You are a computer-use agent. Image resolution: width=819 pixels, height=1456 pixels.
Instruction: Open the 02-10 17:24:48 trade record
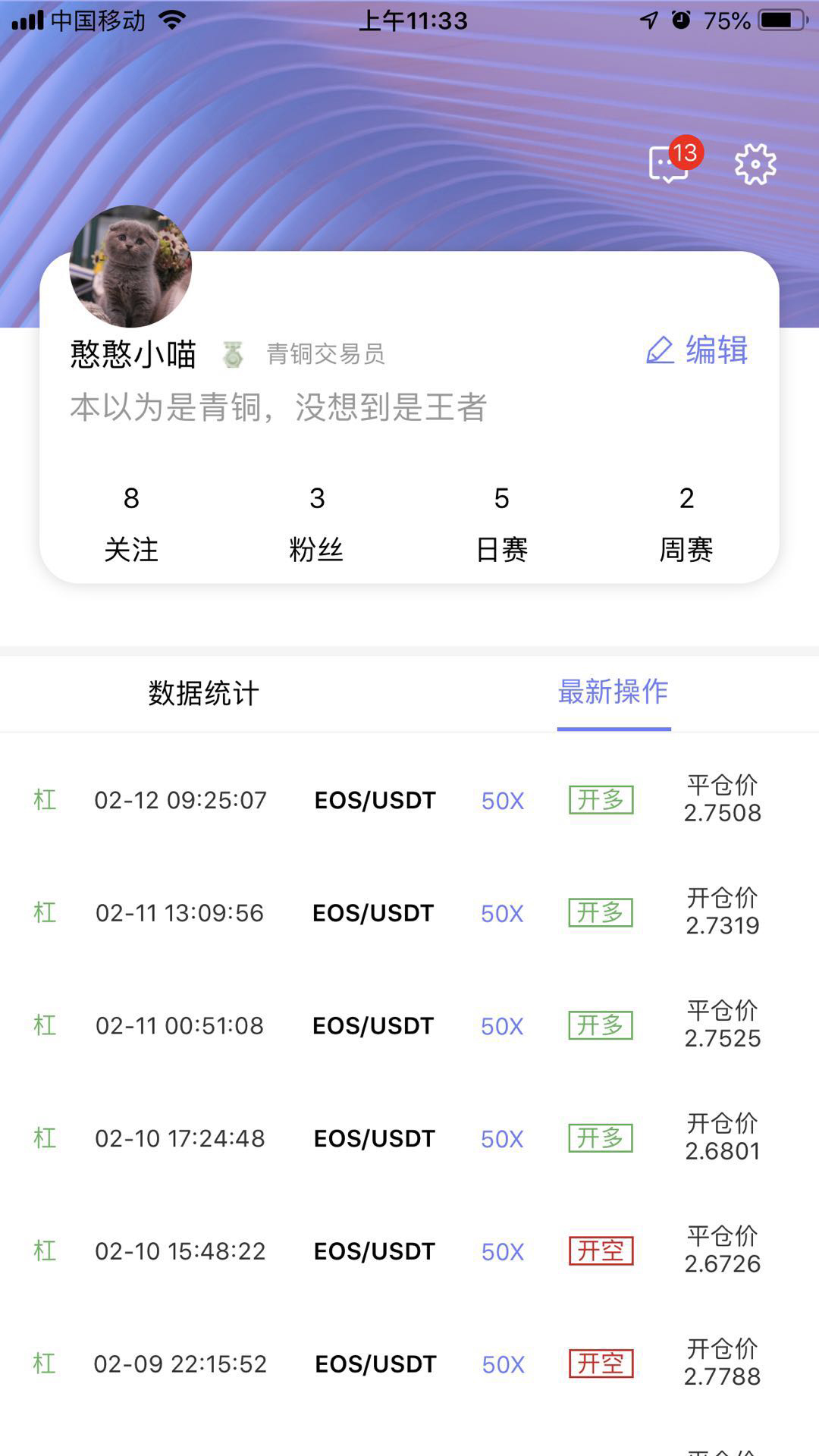409,1137
